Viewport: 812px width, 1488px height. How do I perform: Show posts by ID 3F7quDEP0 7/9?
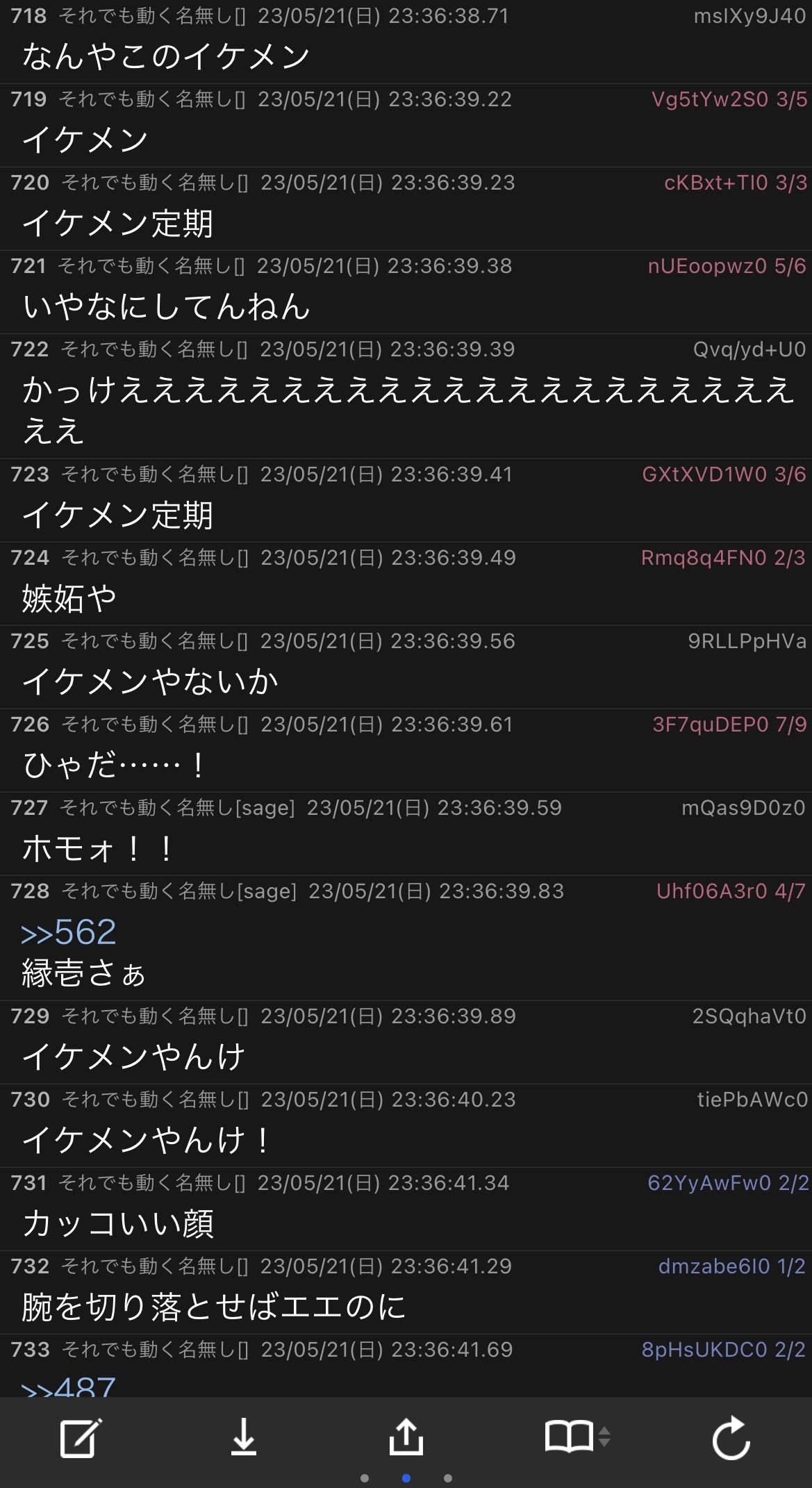730,725
